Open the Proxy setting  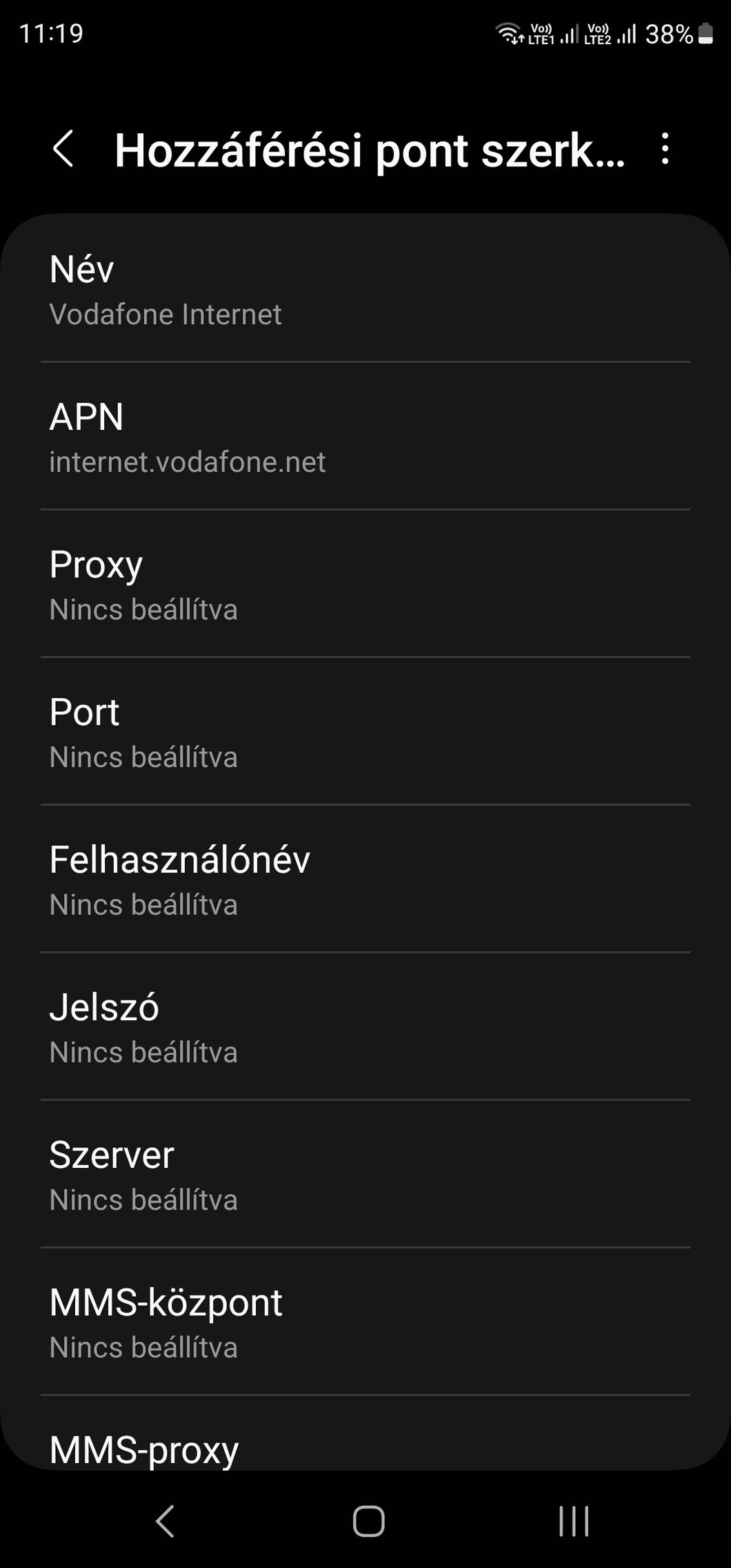pos(365,584)
